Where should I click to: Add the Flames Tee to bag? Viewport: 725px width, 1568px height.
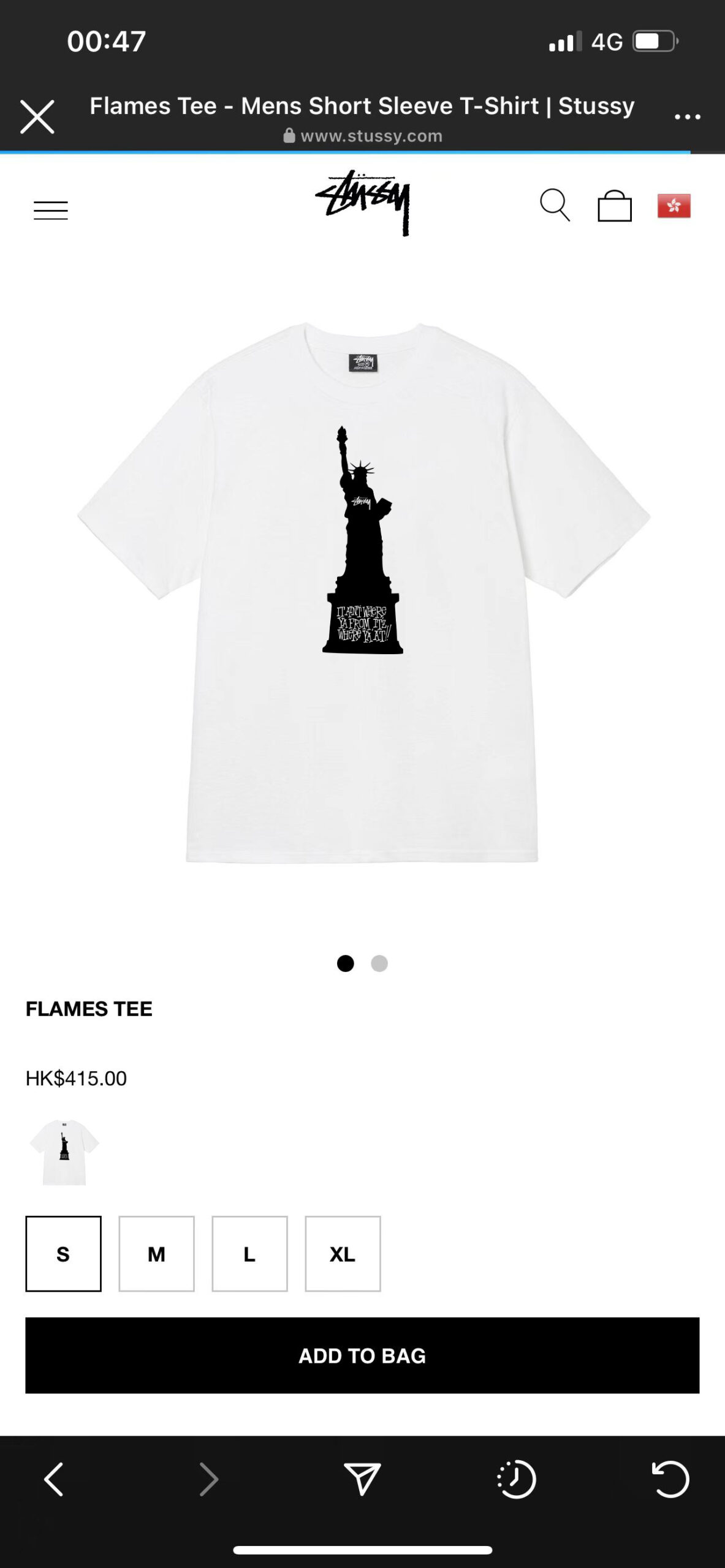(362, 1355)
